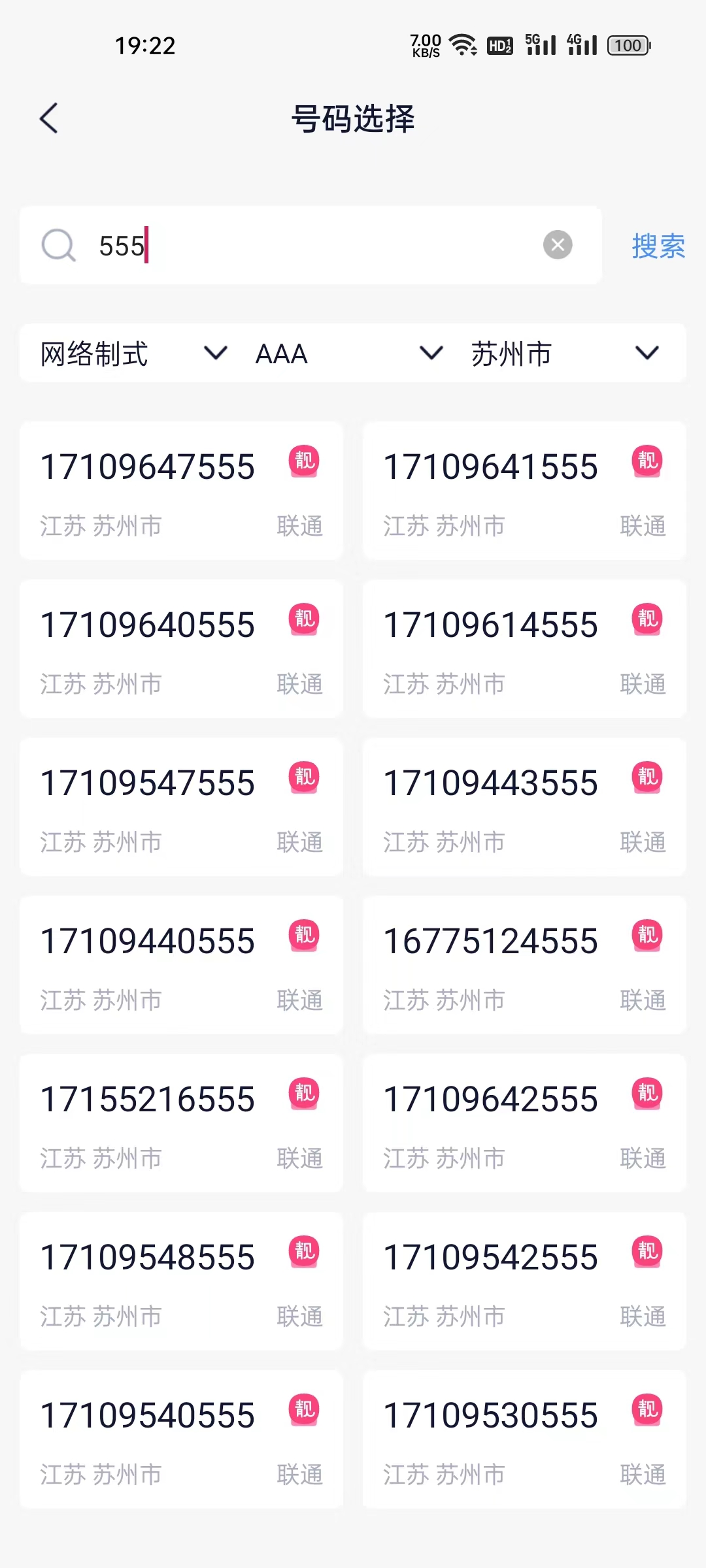
Task: Choose number 17109641555
Action: (x=524, y=491)
